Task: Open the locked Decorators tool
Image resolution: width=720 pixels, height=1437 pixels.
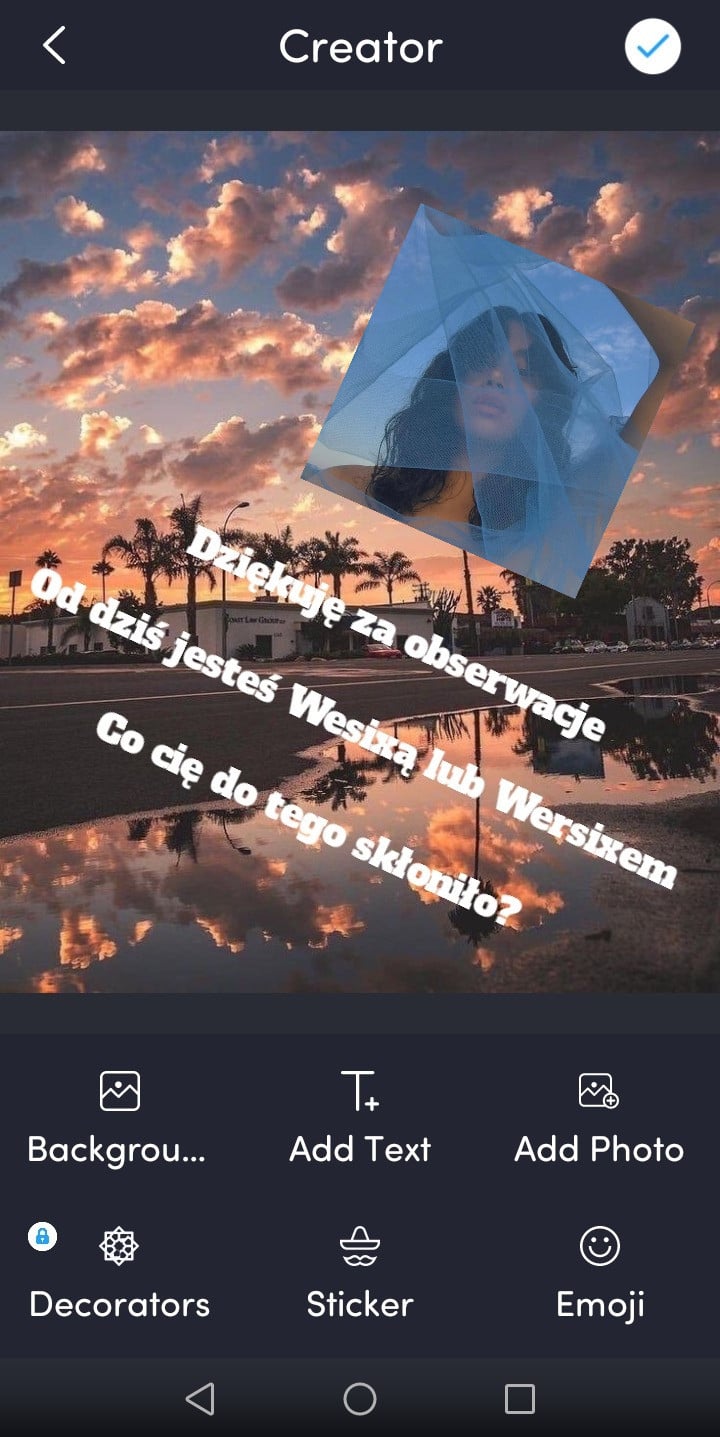Action: click(119, 1272)
